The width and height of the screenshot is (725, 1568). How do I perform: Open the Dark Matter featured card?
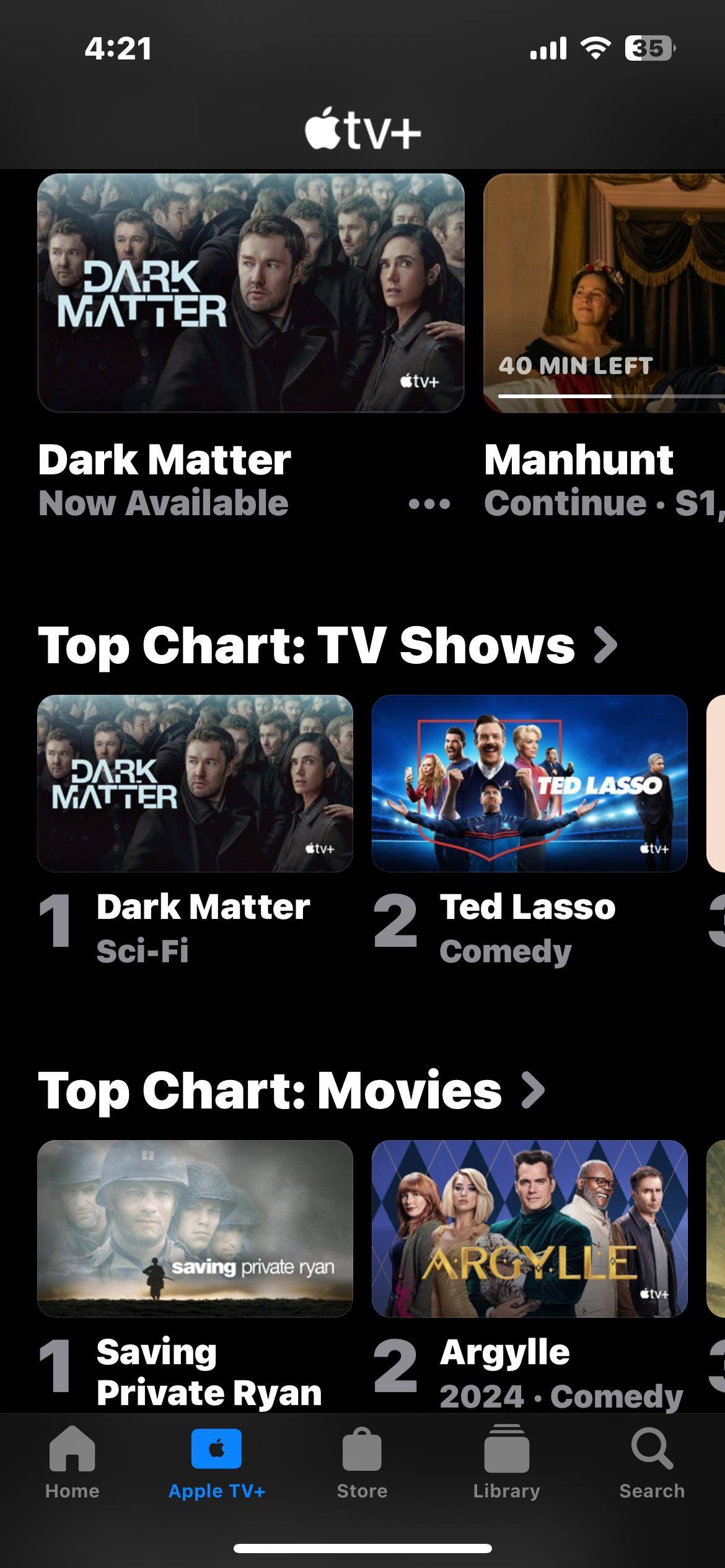[250, 293]
